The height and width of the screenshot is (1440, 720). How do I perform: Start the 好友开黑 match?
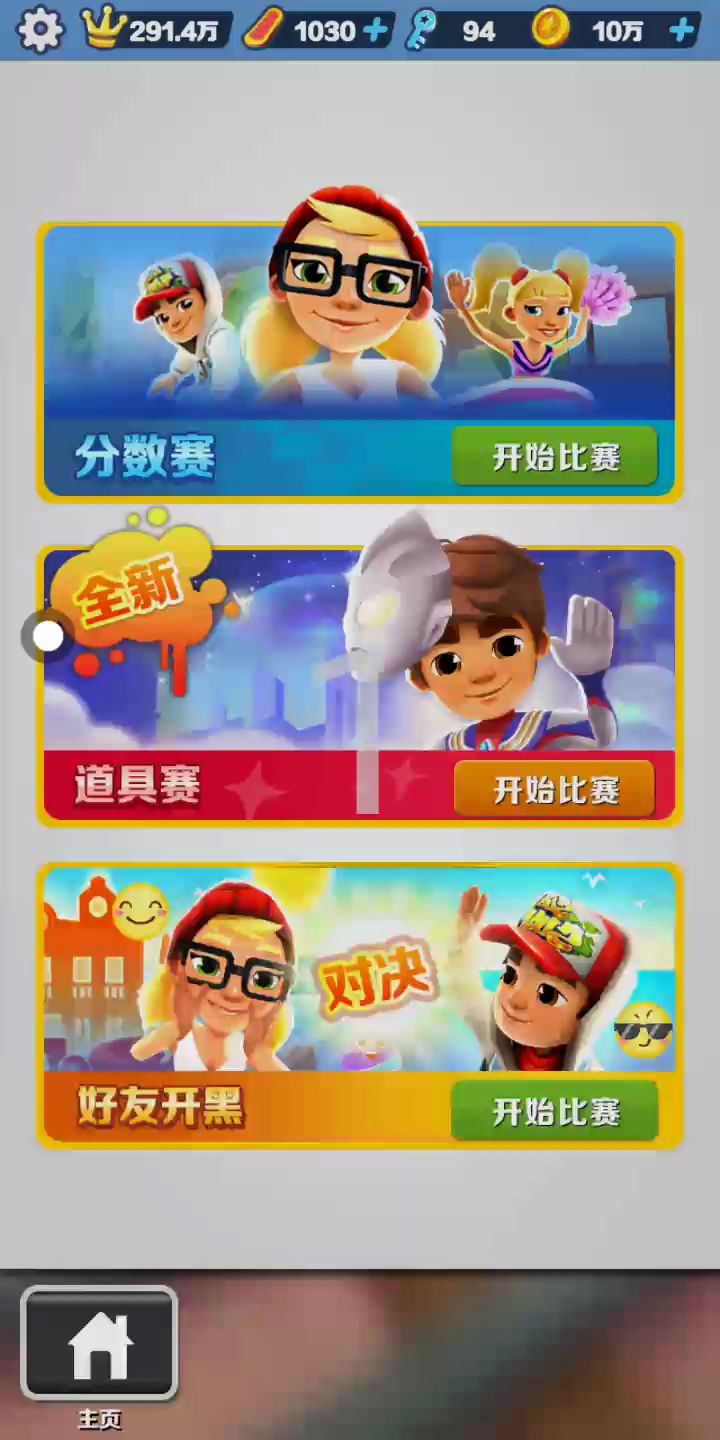pyautogui.click(x=555, y=1111)
